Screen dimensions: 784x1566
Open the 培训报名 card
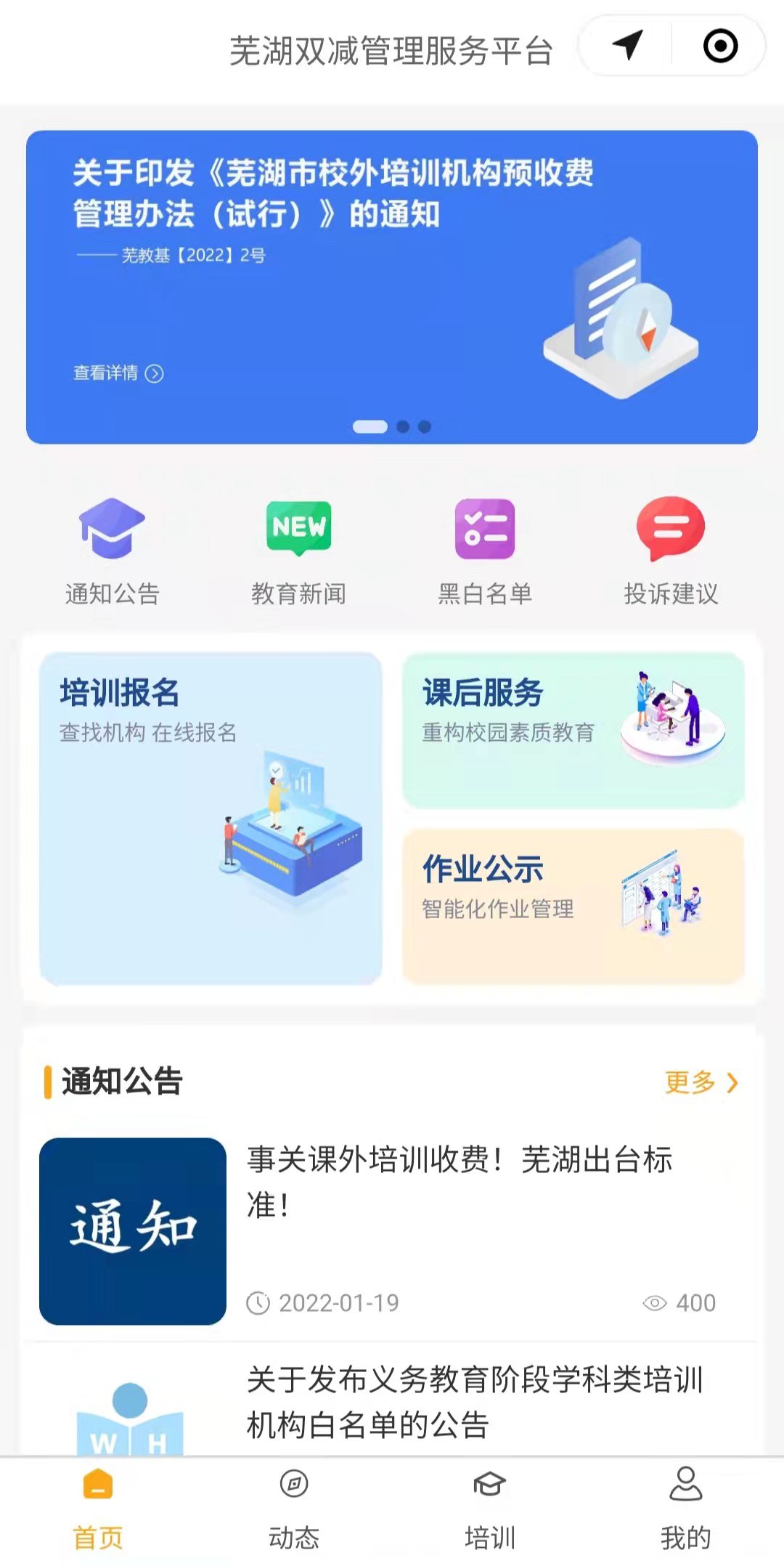coord(211,819)
